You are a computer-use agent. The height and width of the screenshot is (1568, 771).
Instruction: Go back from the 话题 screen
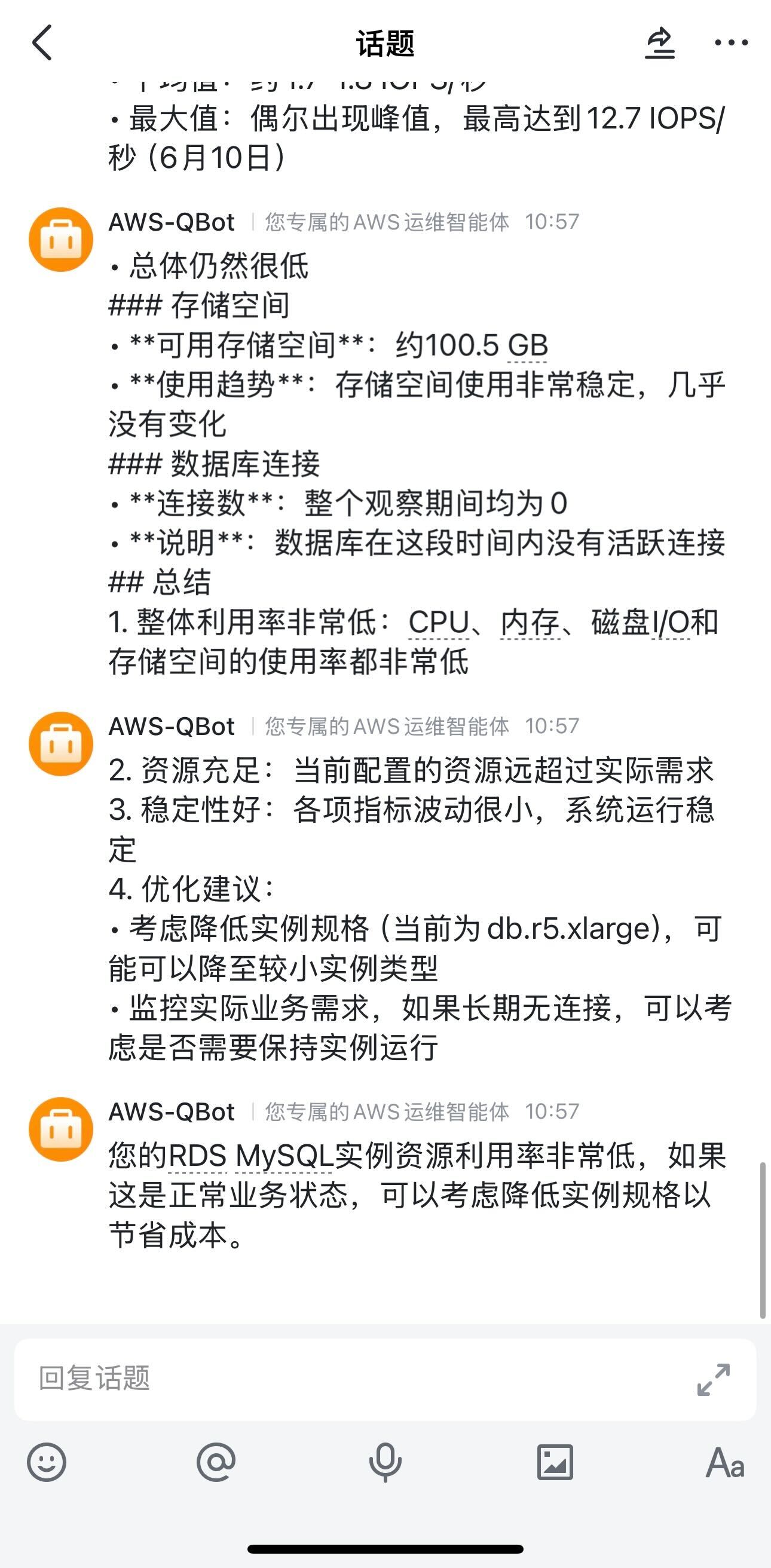pos(42,42)
